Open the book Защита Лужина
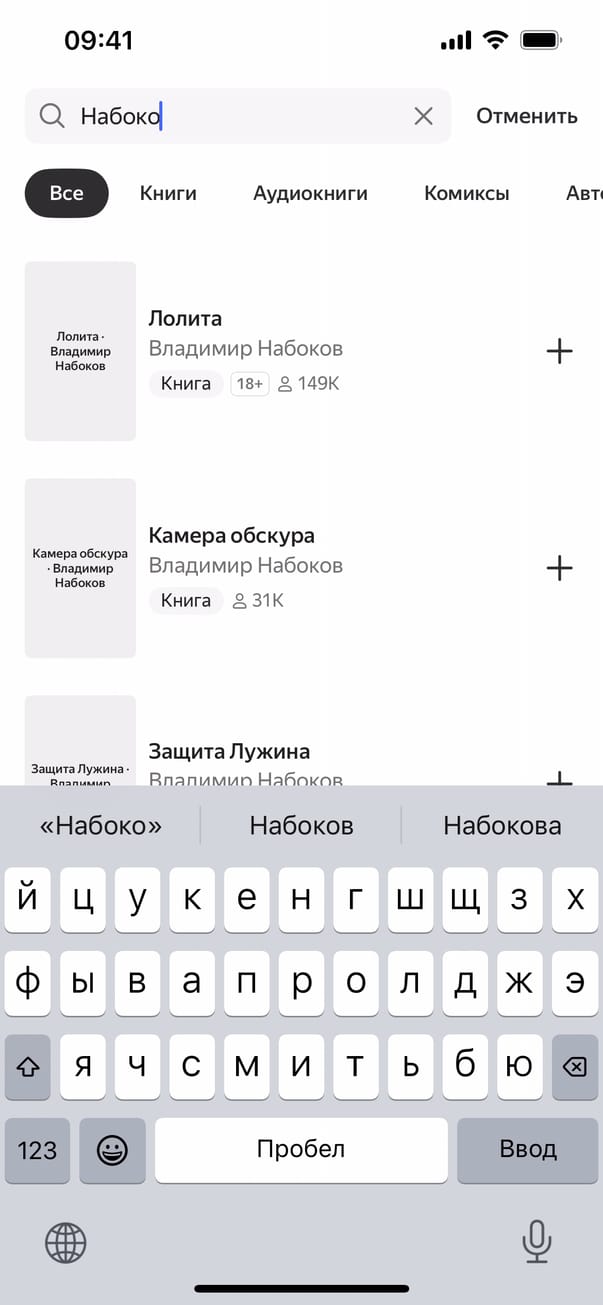Image resolution: width=603 pixels, height=1305 pixels. tap(229, 752)
